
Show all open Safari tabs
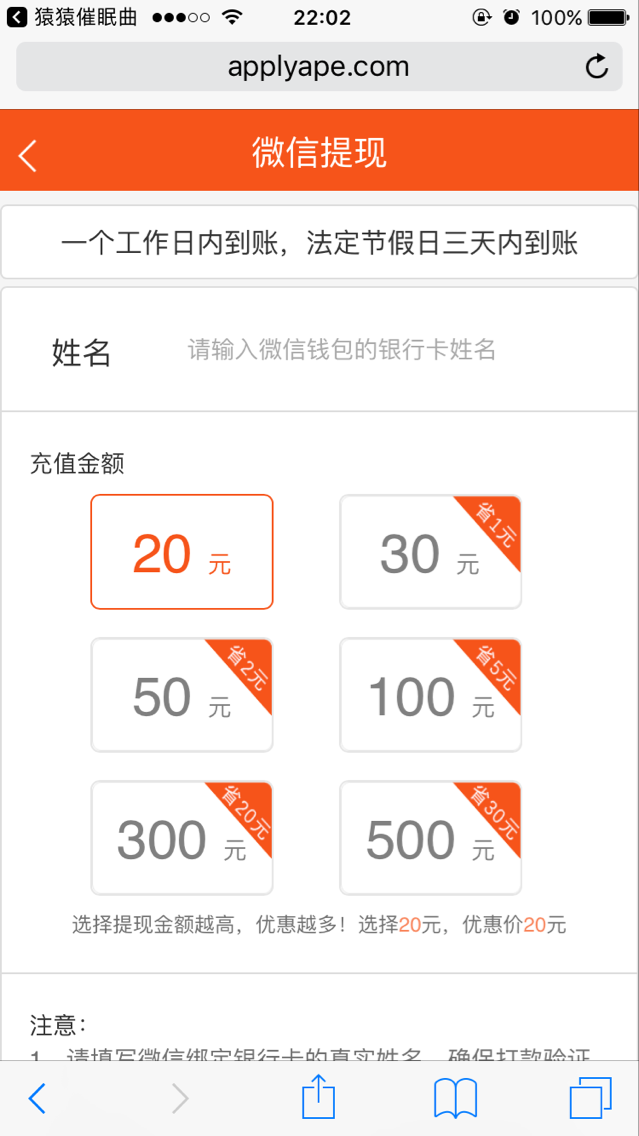[590, 1098]
